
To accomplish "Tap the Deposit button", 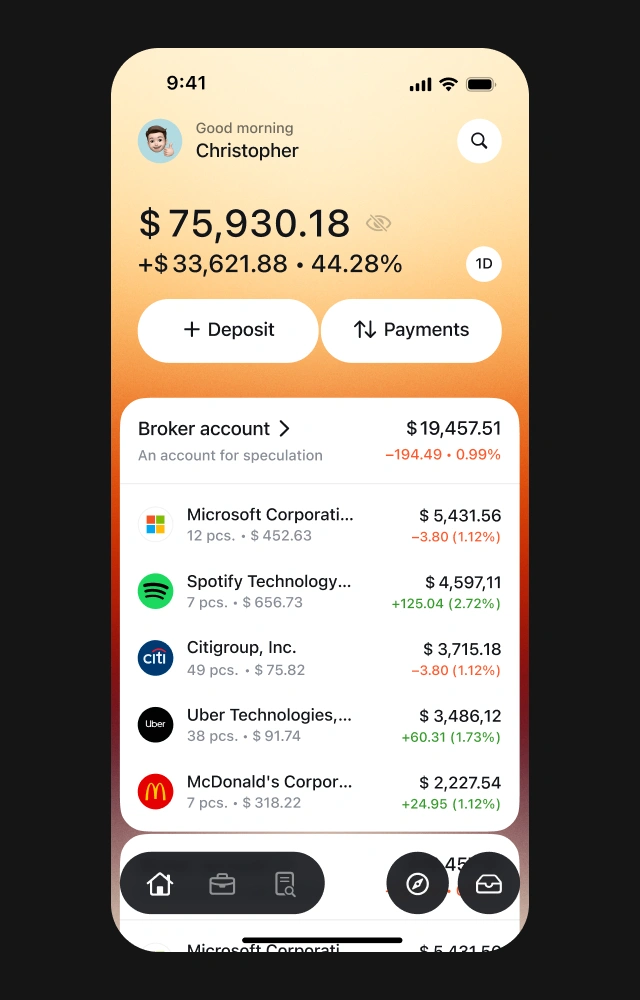I will click(x=228, y=330).
